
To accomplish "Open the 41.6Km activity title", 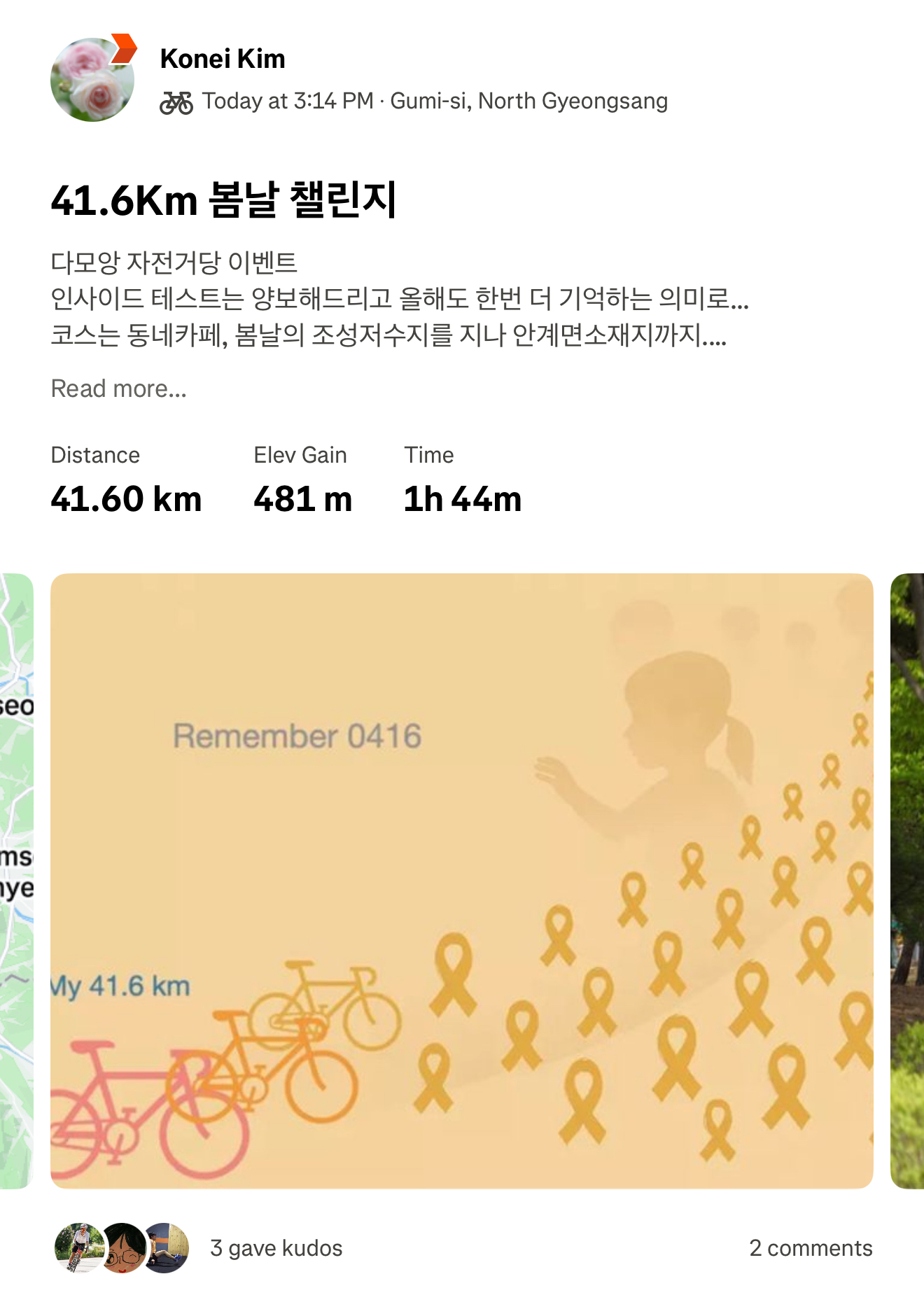I will tap(224, 200).
